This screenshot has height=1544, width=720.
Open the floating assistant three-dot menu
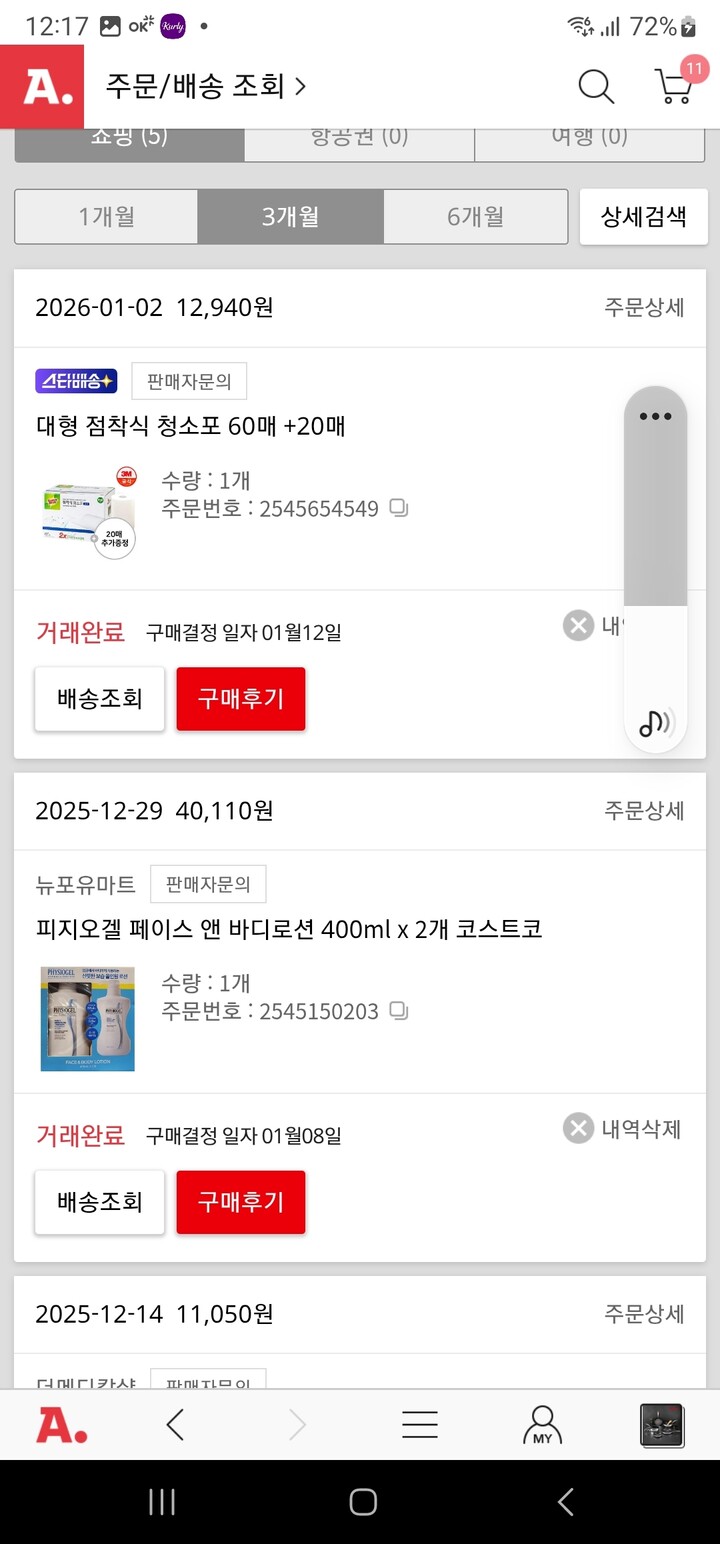pyautogui.click(x=655, y=416)
